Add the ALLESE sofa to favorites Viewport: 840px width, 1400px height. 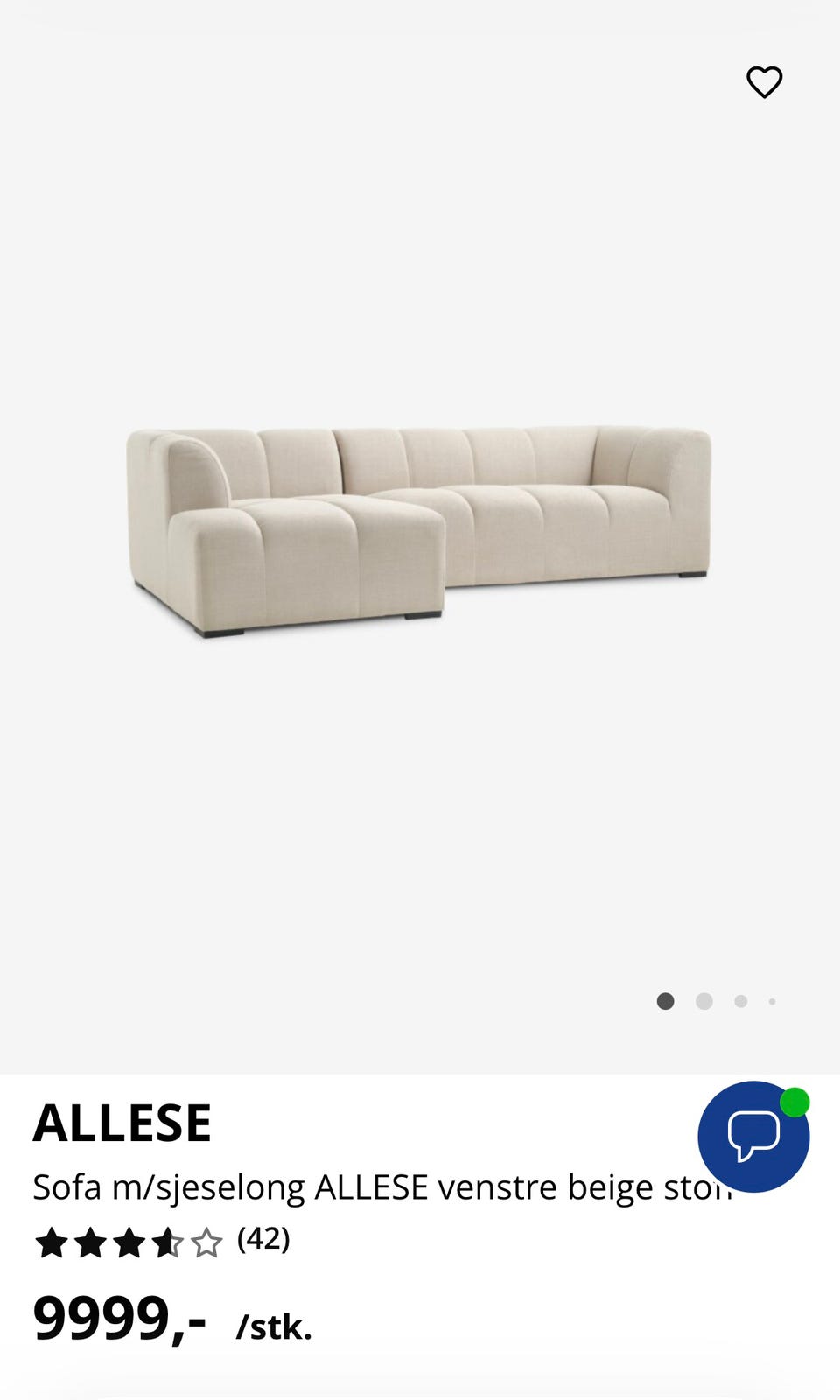point(764,82)
